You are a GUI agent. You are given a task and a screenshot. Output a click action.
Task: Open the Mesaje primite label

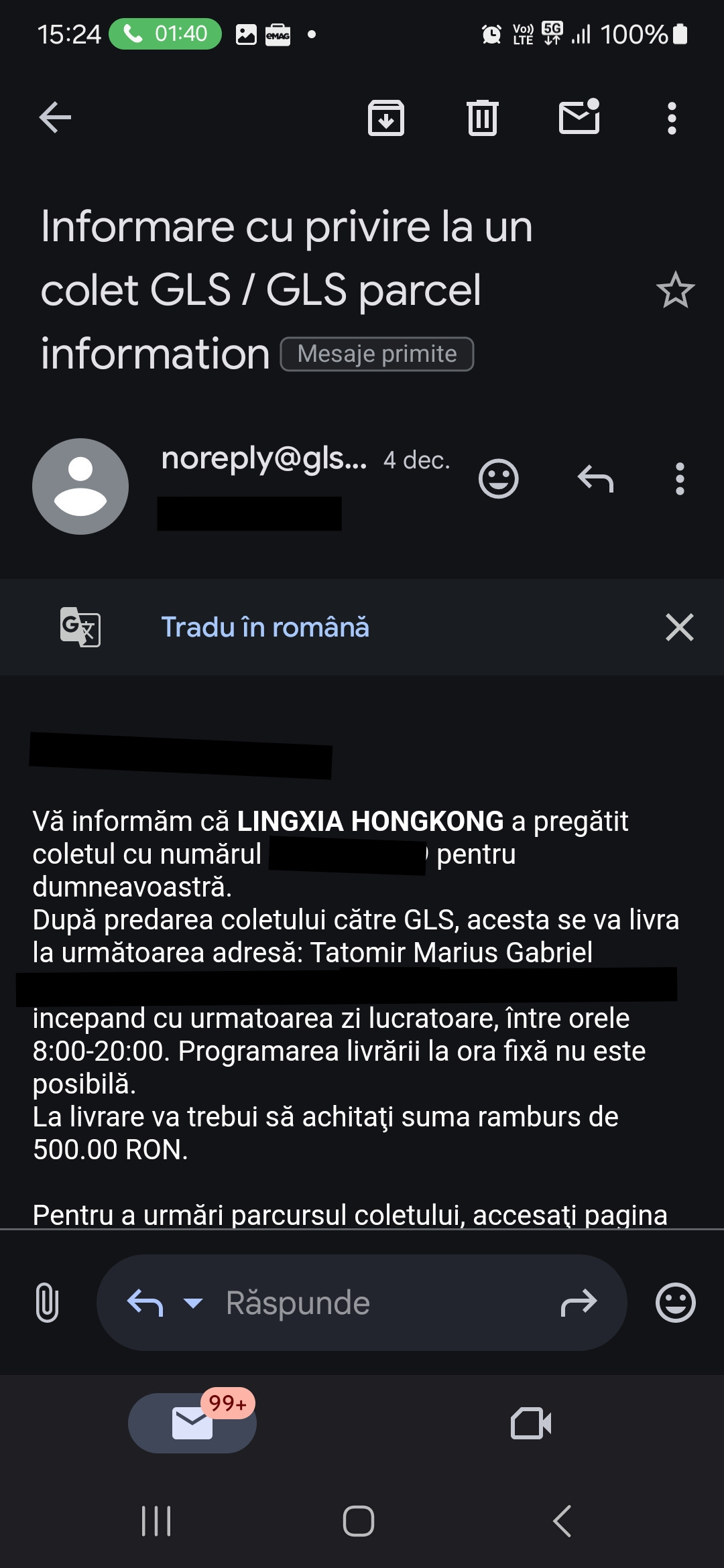click(x=377, y=354)
